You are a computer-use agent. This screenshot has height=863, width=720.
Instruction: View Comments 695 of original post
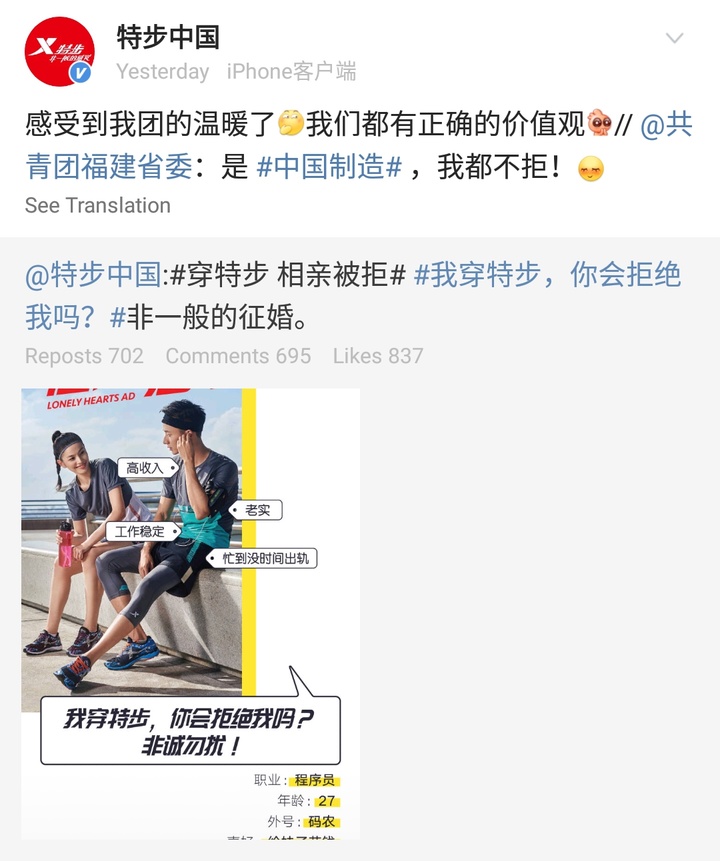point(238,356)
